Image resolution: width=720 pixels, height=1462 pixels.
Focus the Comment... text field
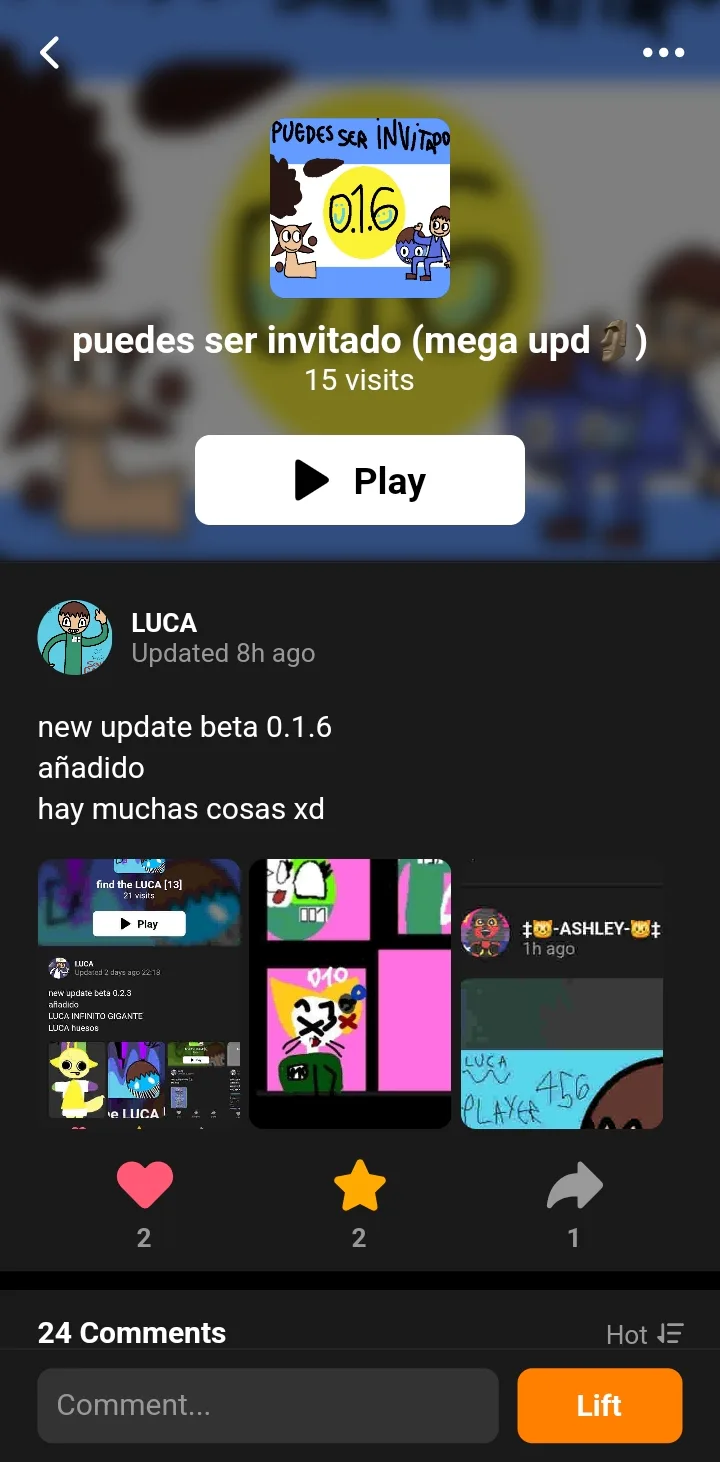tap(267, 1405)
